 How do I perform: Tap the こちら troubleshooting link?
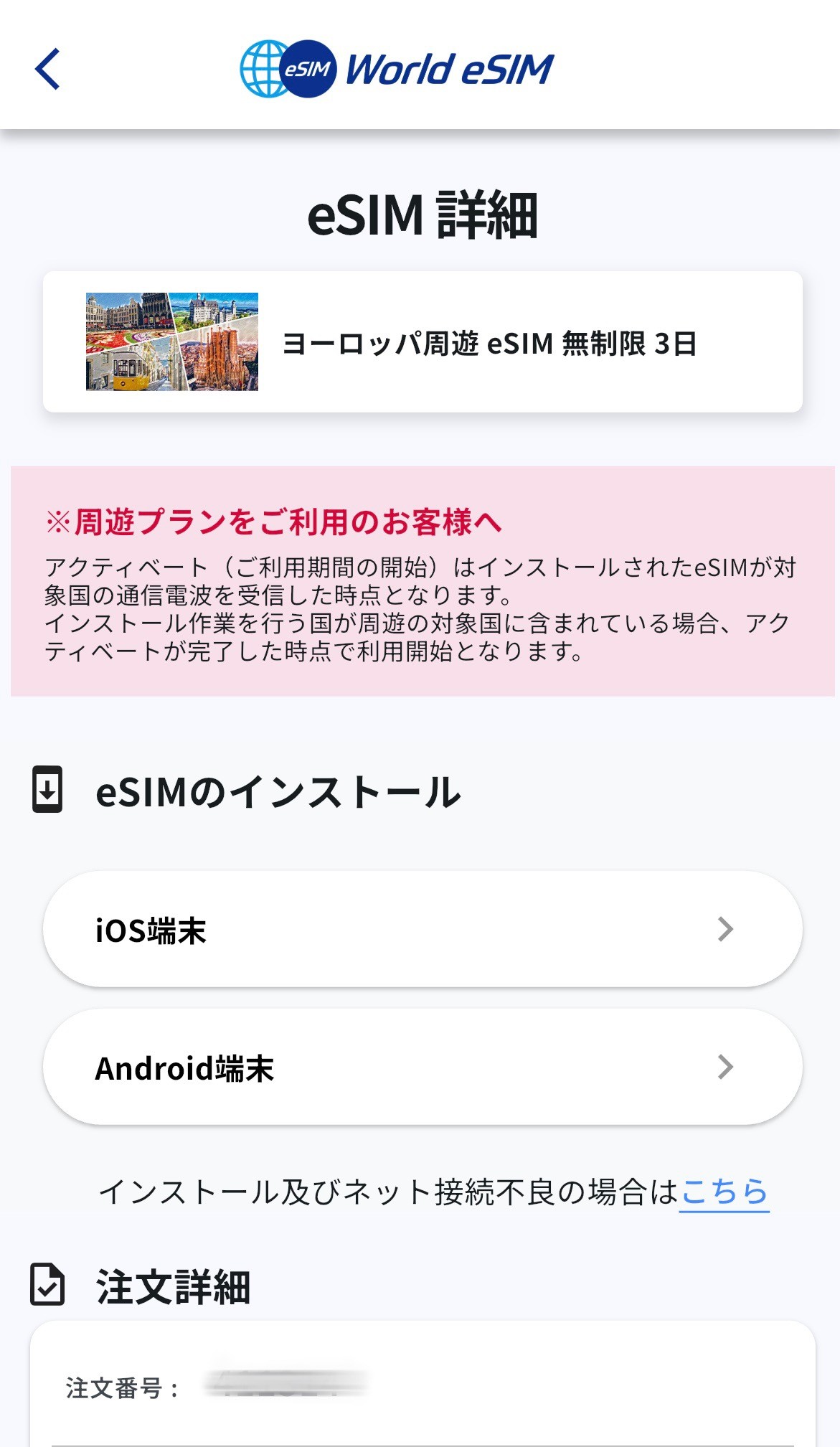click(723, 1192)
